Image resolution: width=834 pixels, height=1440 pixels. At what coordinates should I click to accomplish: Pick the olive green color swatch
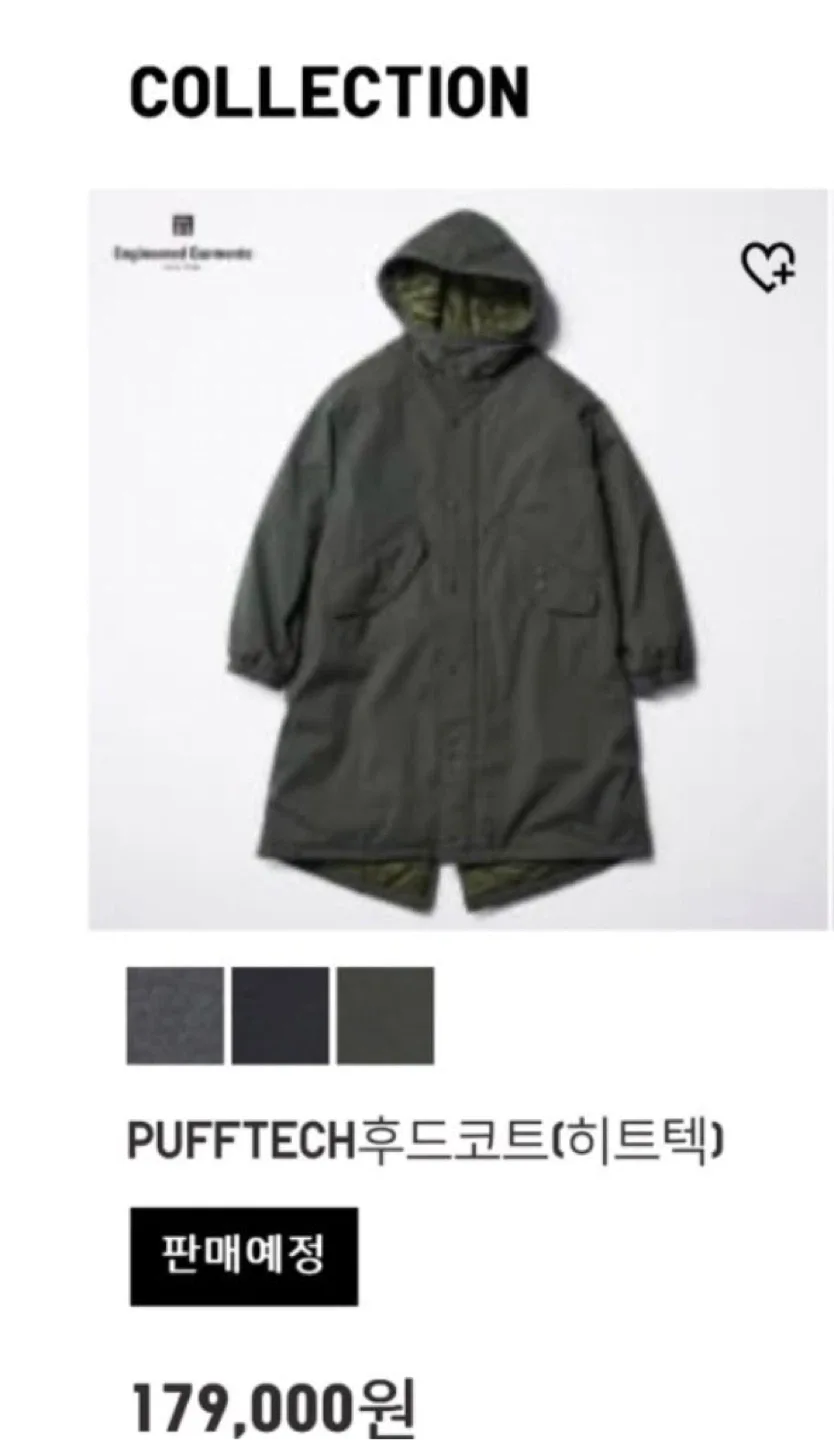click(x=385, y=1015)
